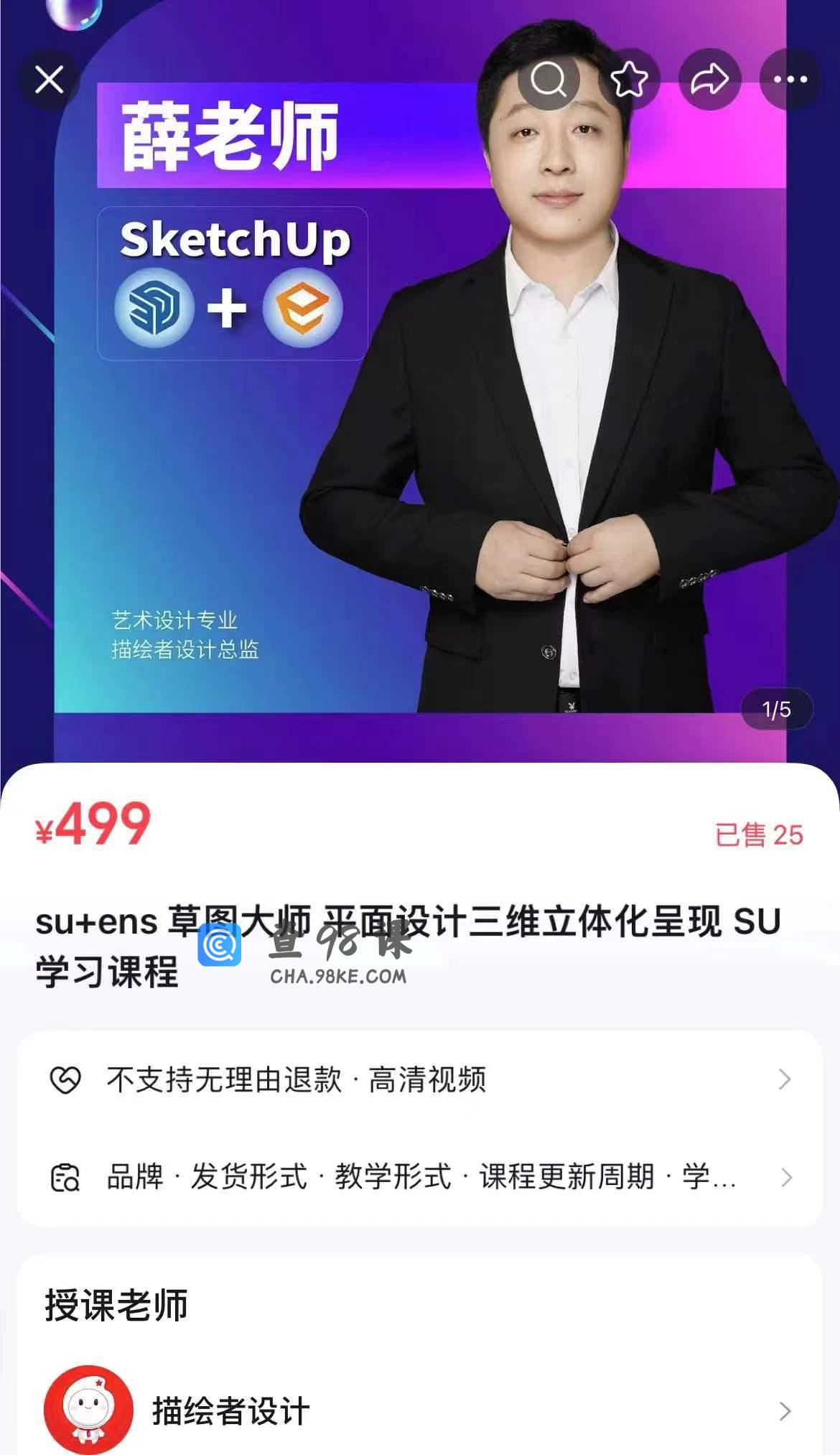Open the 描绘者设计 teacher profile
840x1455 pixels.
click(419, 1410)
